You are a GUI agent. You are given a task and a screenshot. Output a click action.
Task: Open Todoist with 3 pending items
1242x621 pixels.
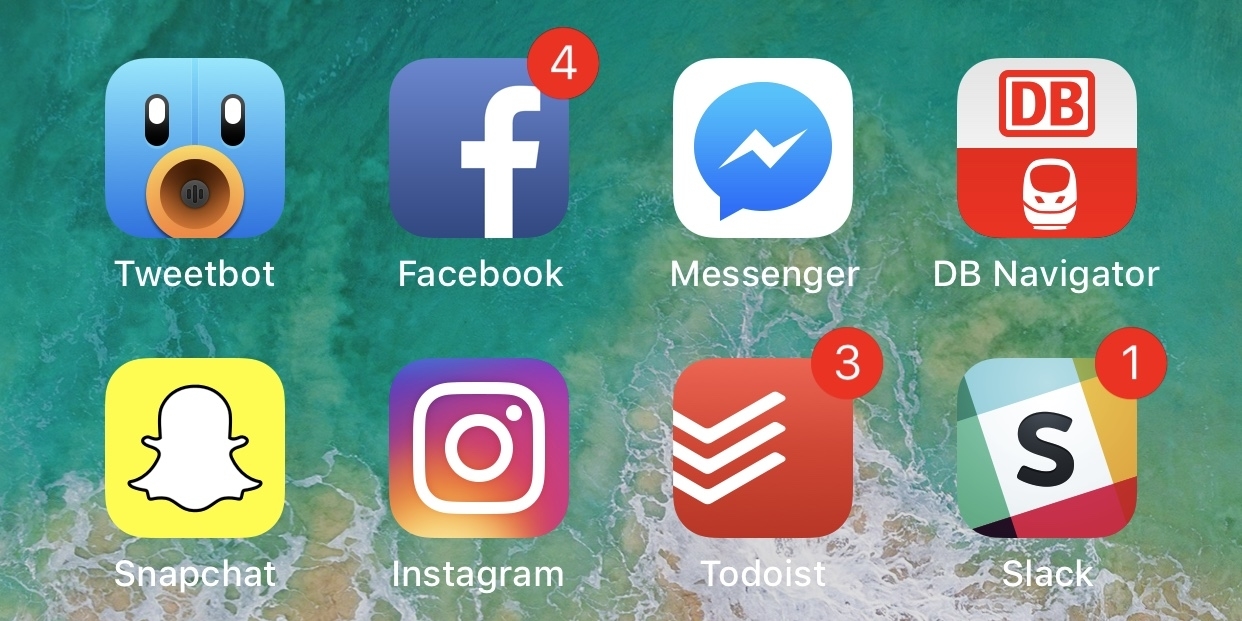click(763, 448)
